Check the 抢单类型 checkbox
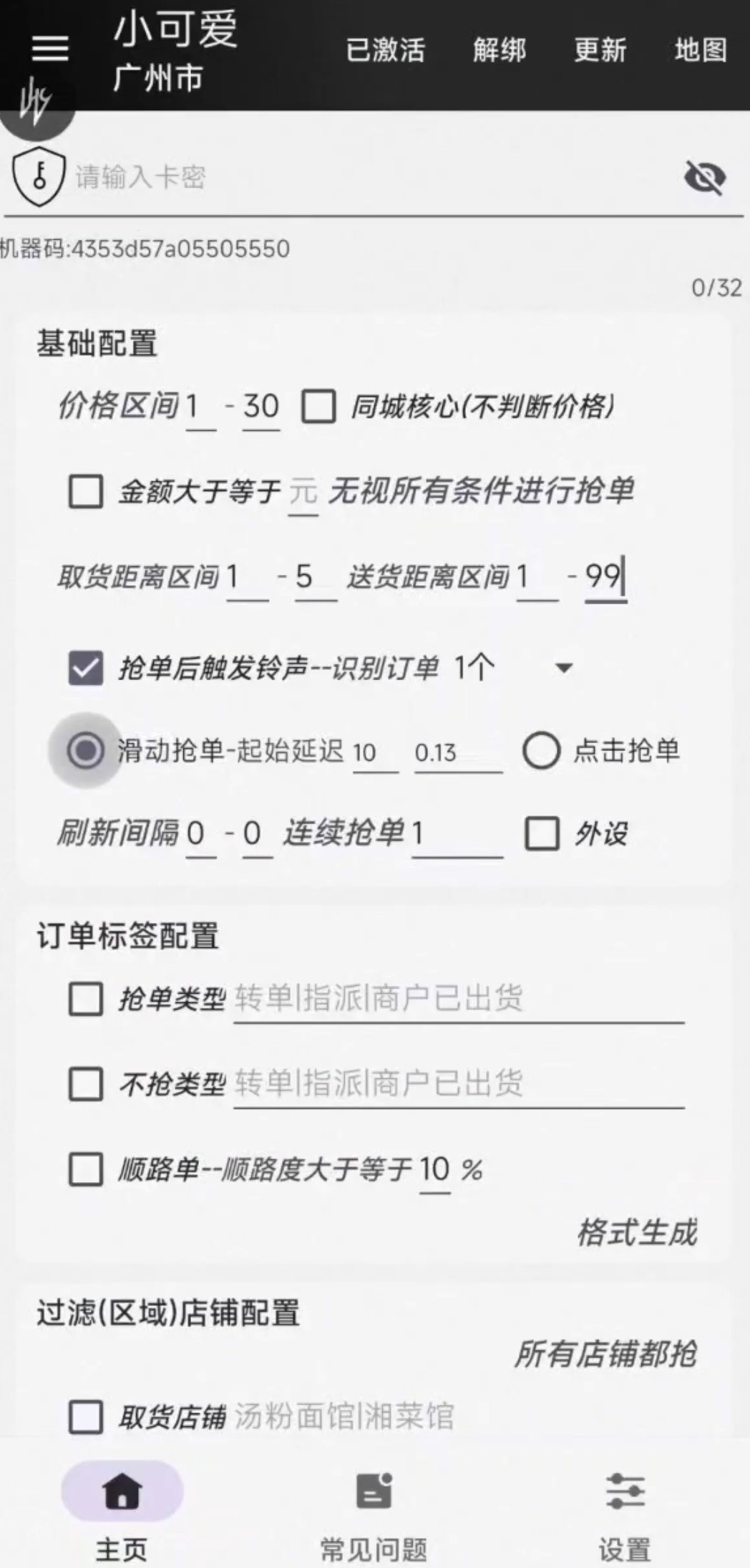 [x=85, y=999]
